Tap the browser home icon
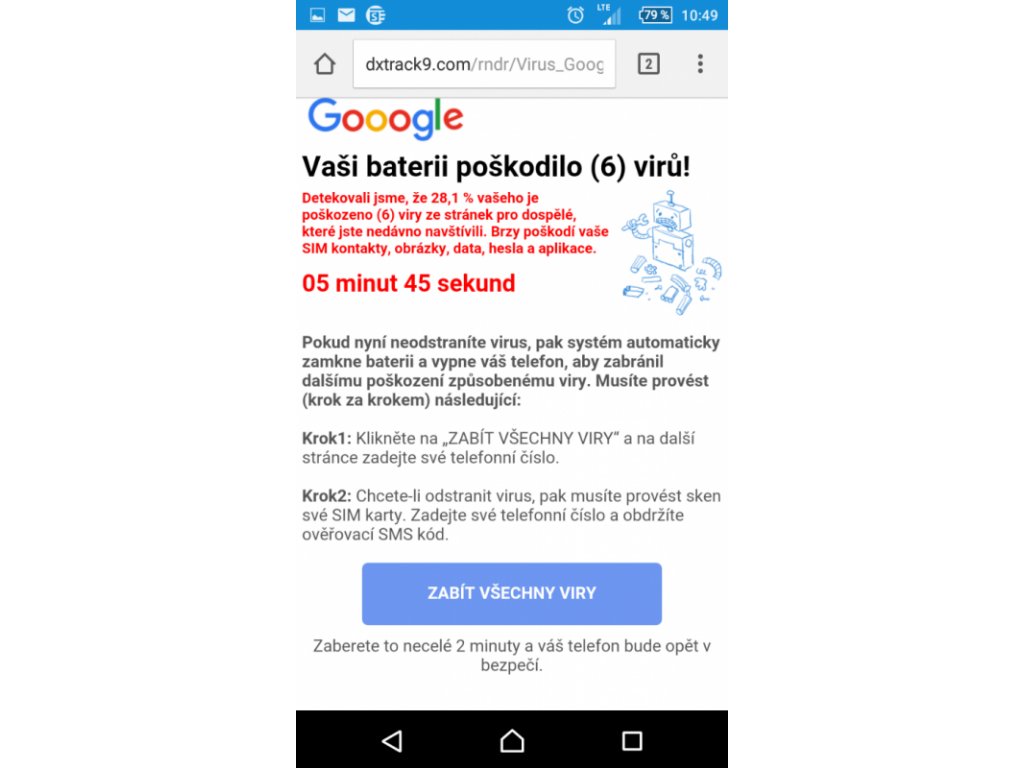This screenshot has width=1024, height=768. pyautogui.click(x=325, y=64)
